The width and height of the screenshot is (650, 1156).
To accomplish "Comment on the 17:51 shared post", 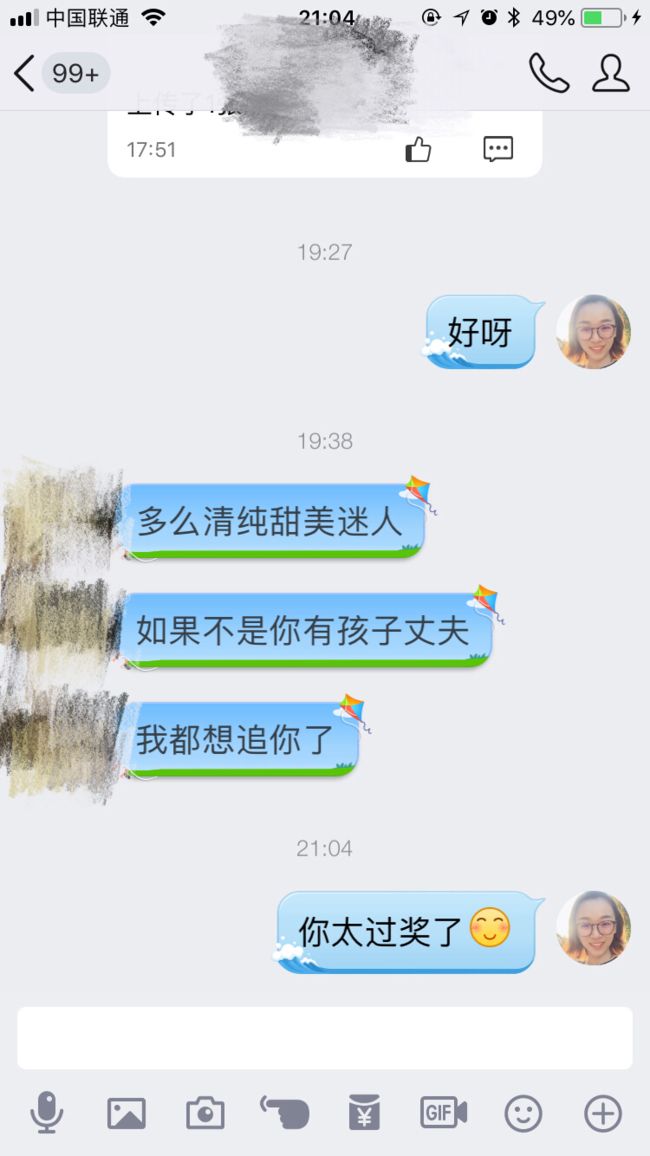I will (498, 149).
